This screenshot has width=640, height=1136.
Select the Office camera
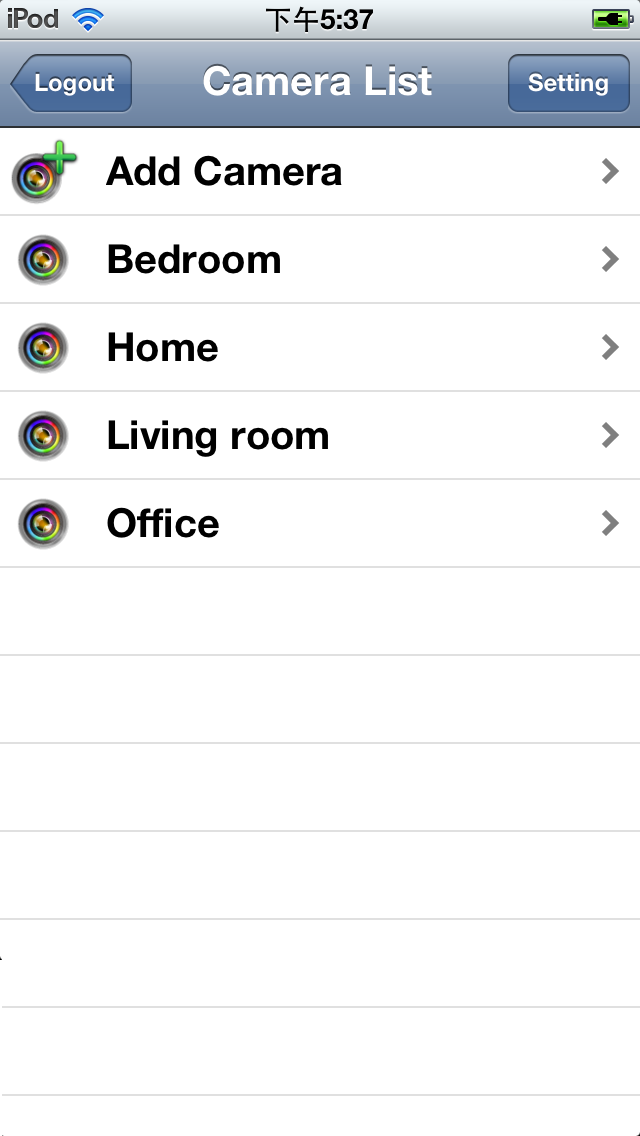click(320, 524)
